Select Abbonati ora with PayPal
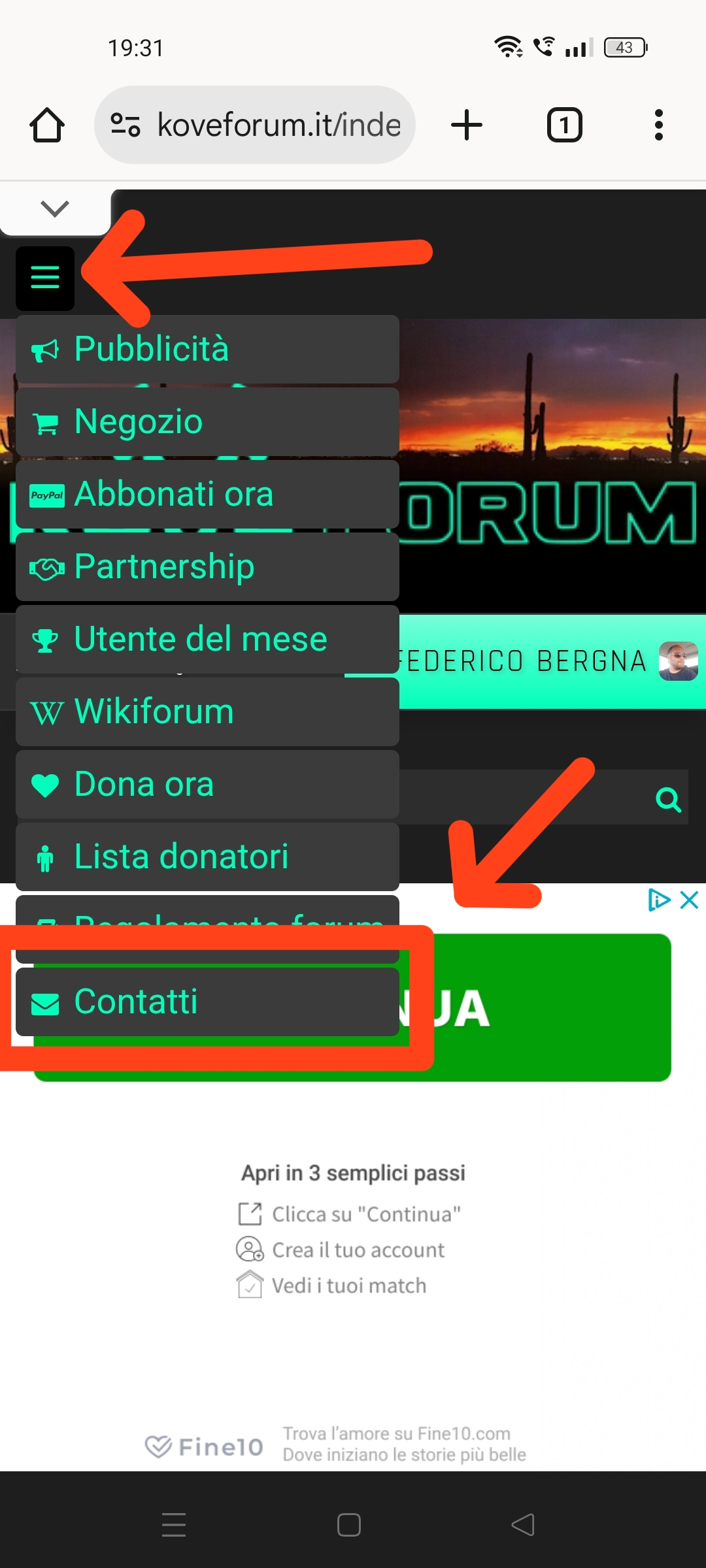Image resolution: width=706 pixels, height=1568 pixels. pyautogui.click(x=207, y=494)
